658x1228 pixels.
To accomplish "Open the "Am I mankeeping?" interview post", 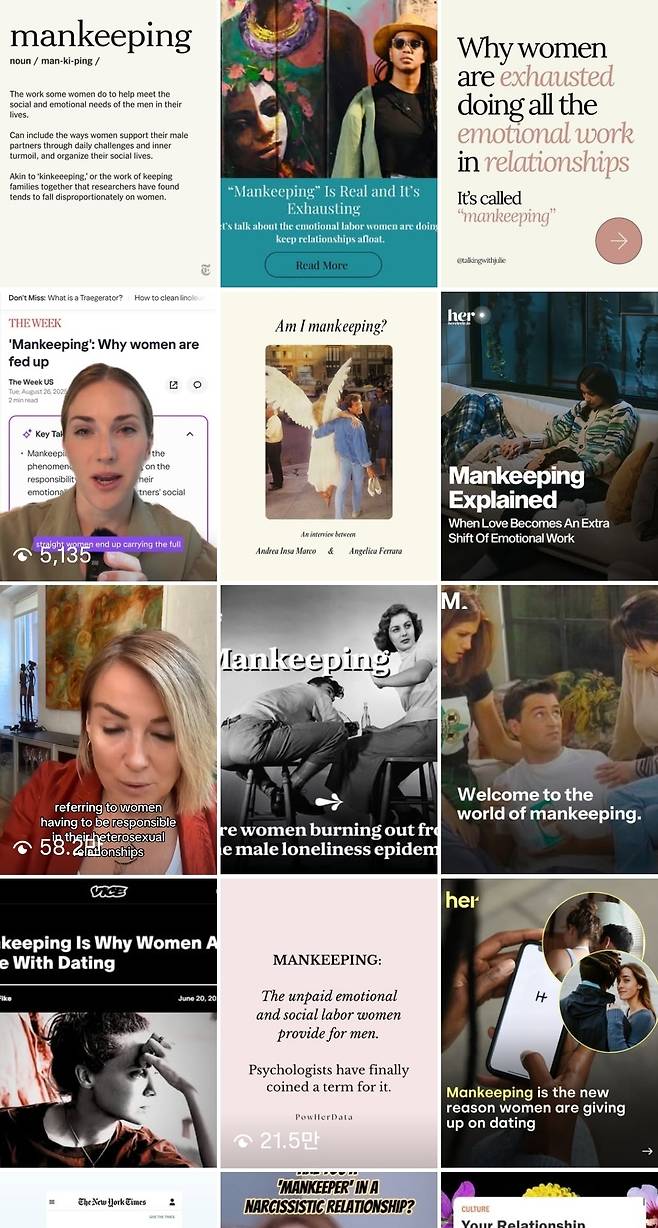I will [328, 435].
